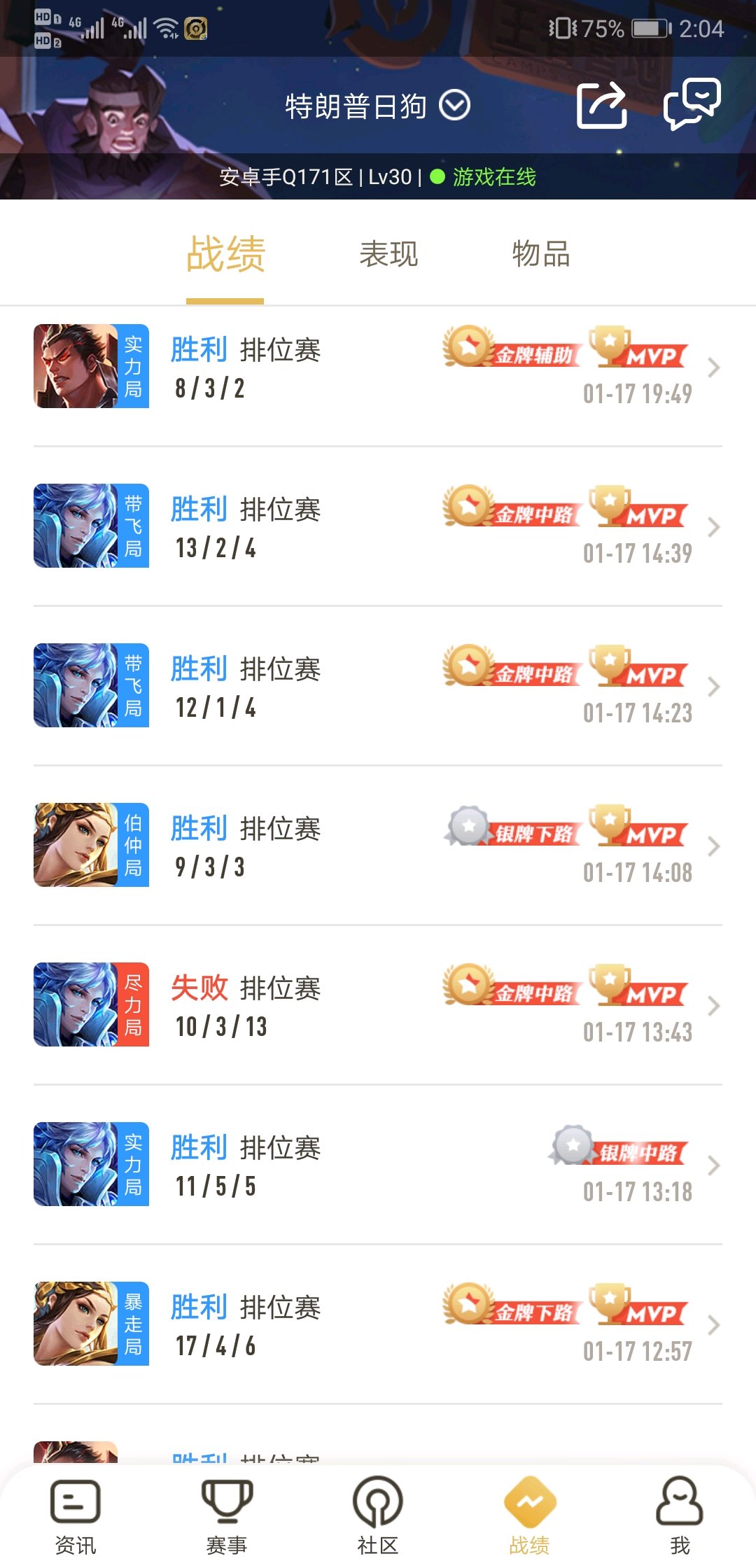Open match from 01-17 14:39
The height and width of the screenshot is (1568, 756).
coord(378,526)
